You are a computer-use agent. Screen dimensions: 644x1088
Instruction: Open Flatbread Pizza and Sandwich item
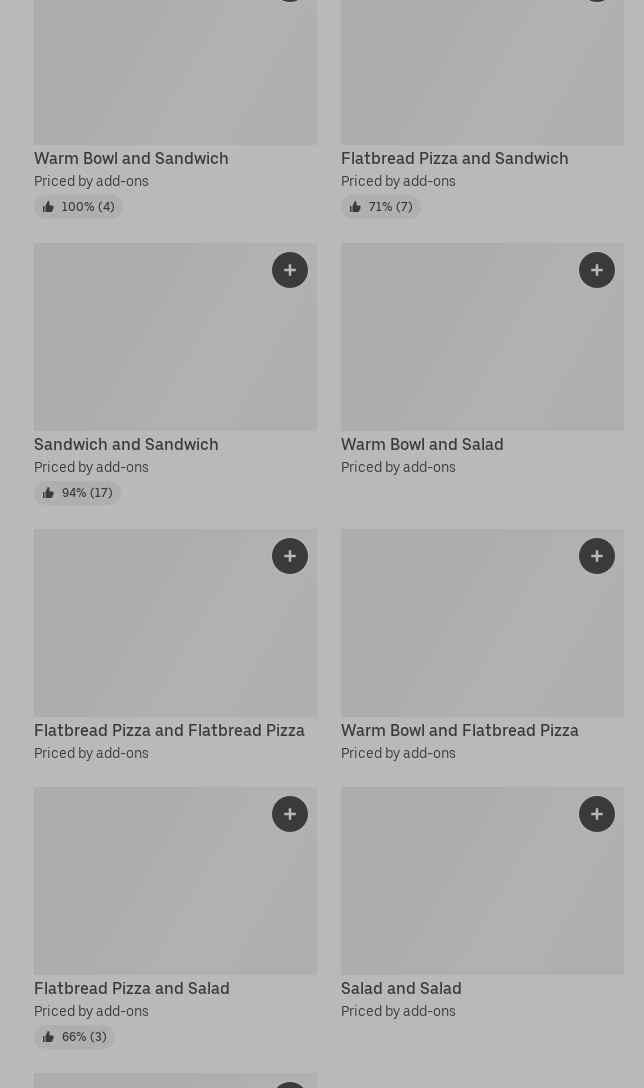click(454, 158)
